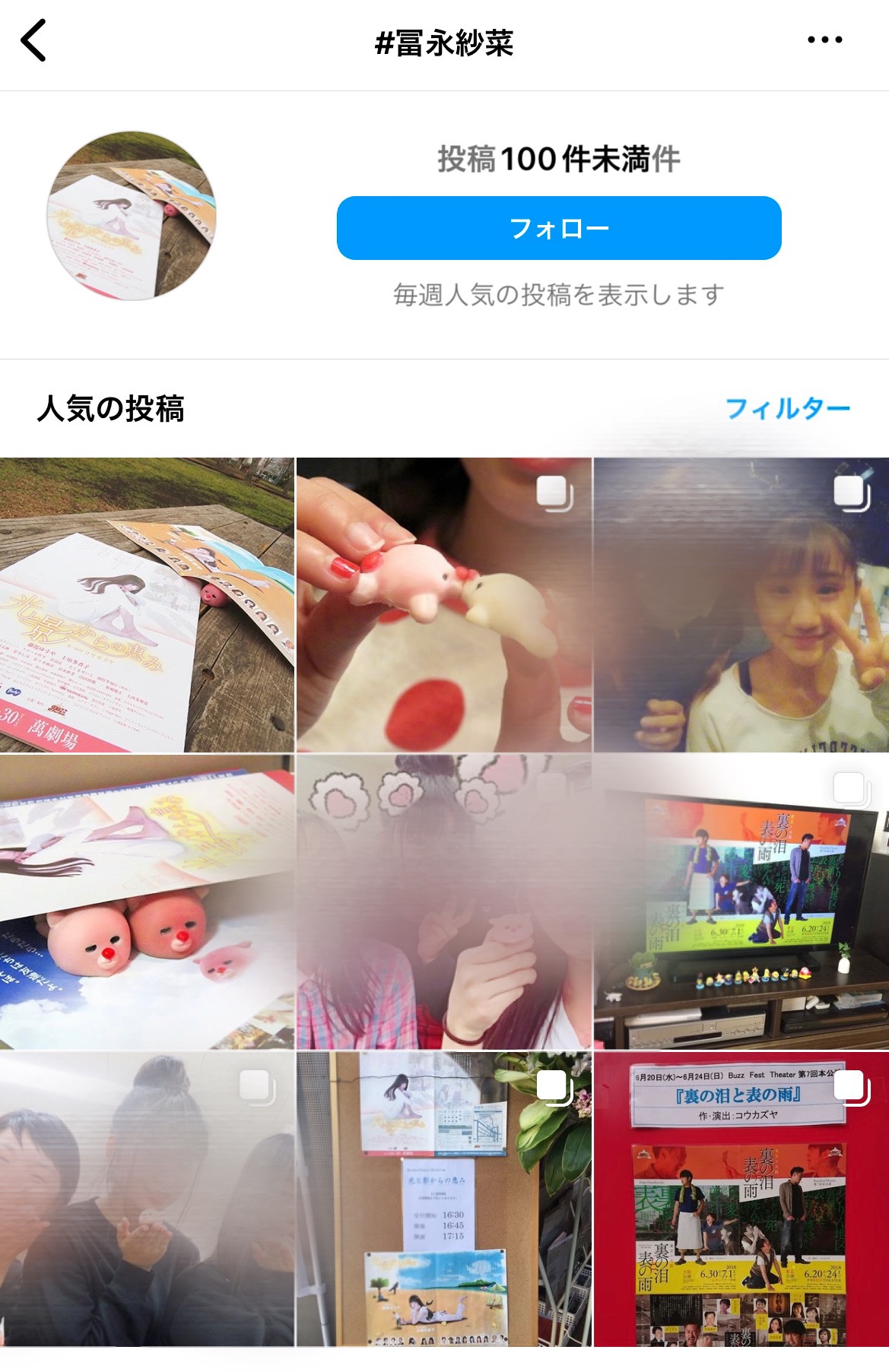
Task: Open the bulletin board post showing 16:30 schedule
Action: (x=444, y=1199)
